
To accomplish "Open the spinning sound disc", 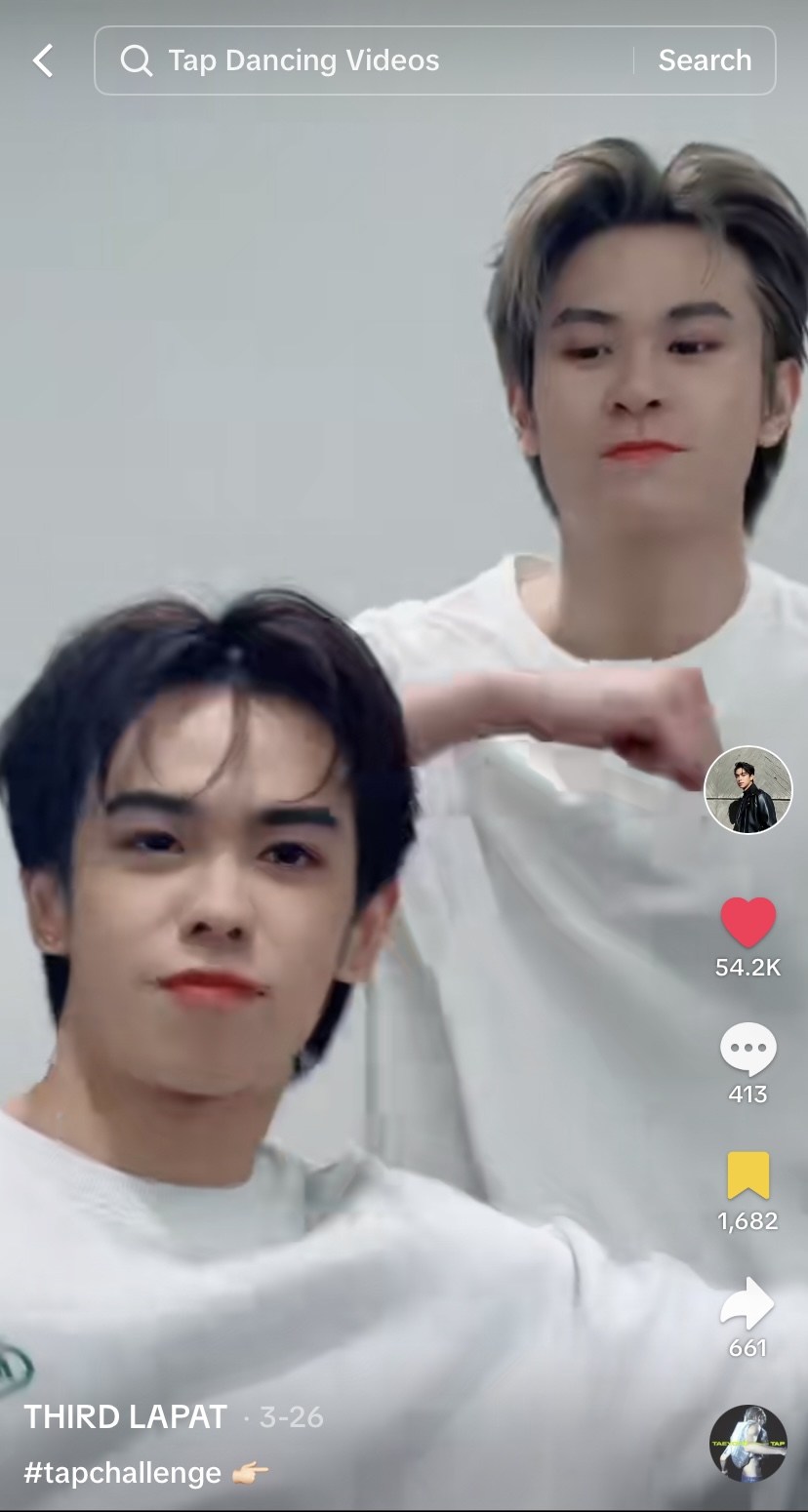I will [x=748, y=1444].
